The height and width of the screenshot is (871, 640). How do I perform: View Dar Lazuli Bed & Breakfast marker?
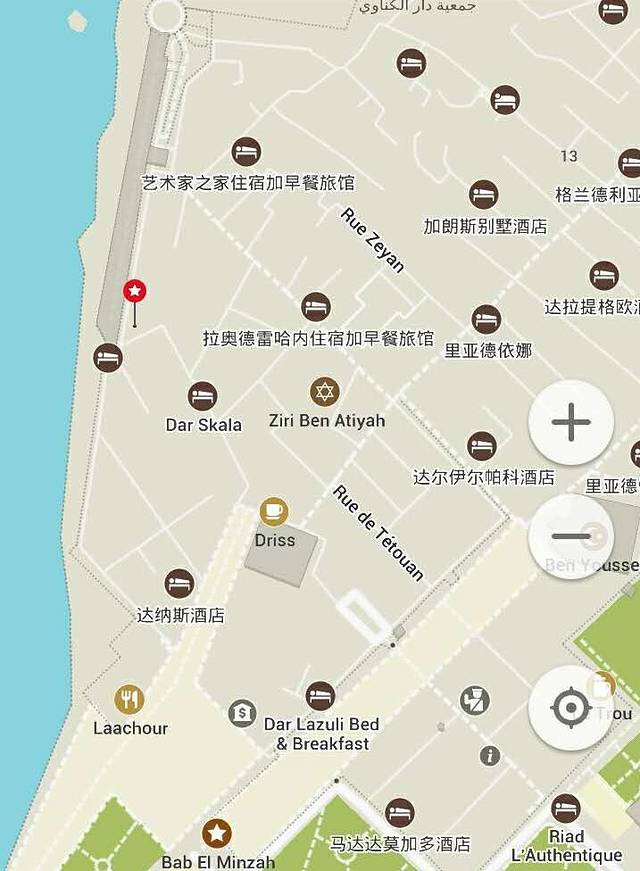pos(320,695)
